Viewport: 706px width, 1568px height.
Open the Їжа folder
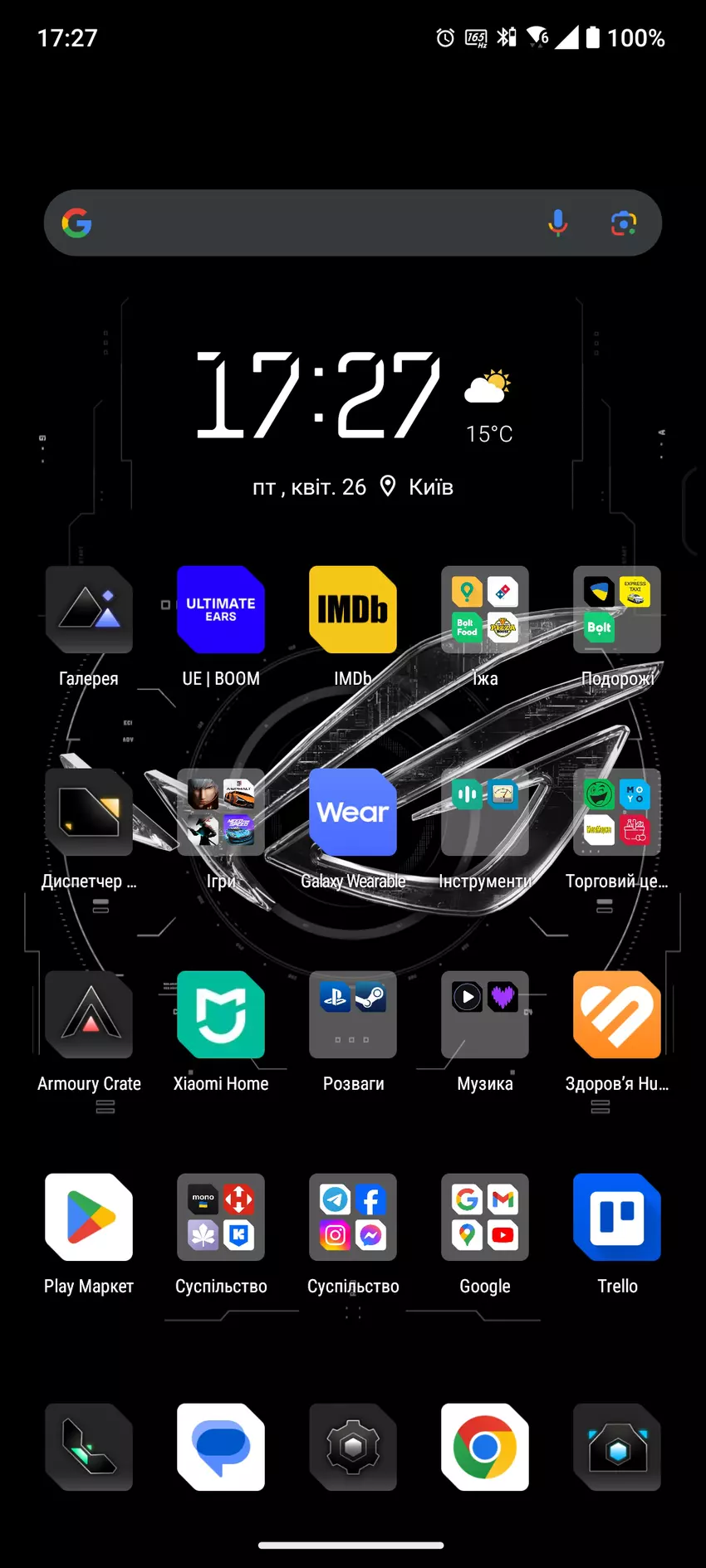485,609
